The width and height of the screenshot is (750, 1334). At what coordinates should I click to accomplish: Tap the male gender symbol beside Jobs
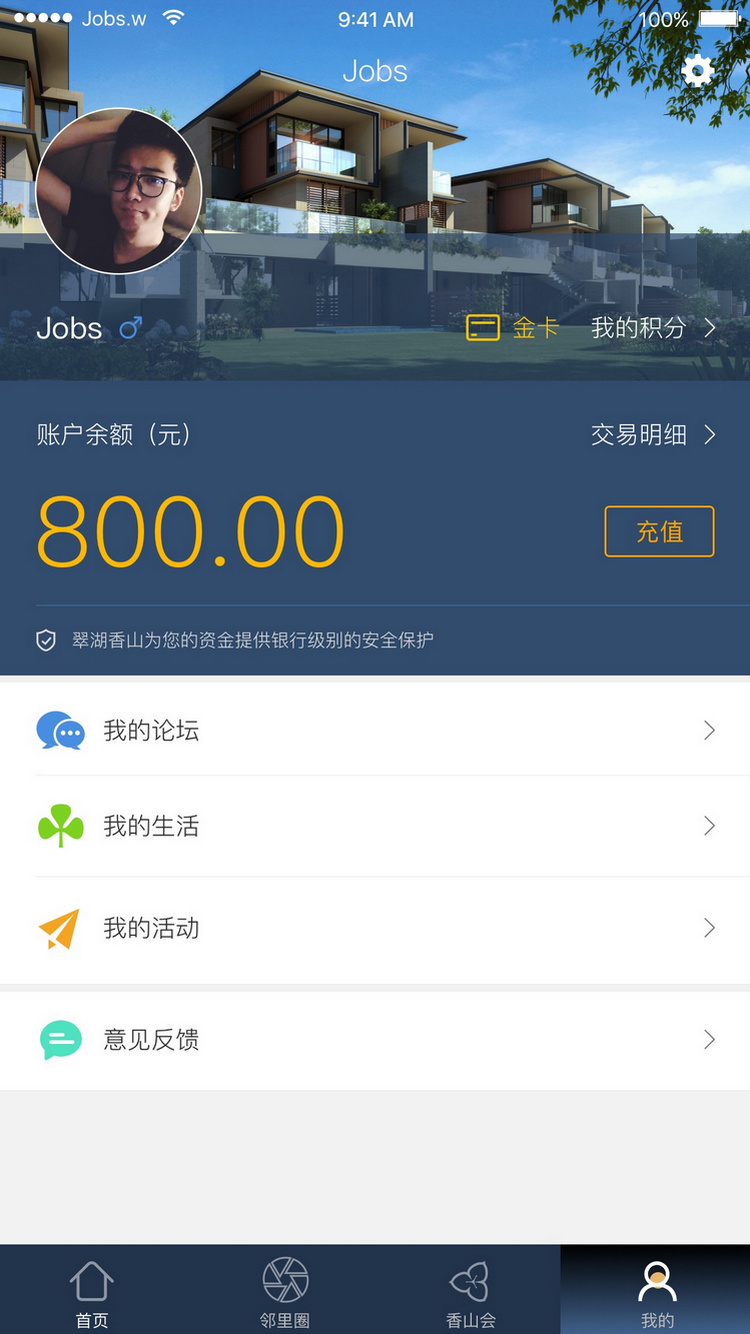127,328
